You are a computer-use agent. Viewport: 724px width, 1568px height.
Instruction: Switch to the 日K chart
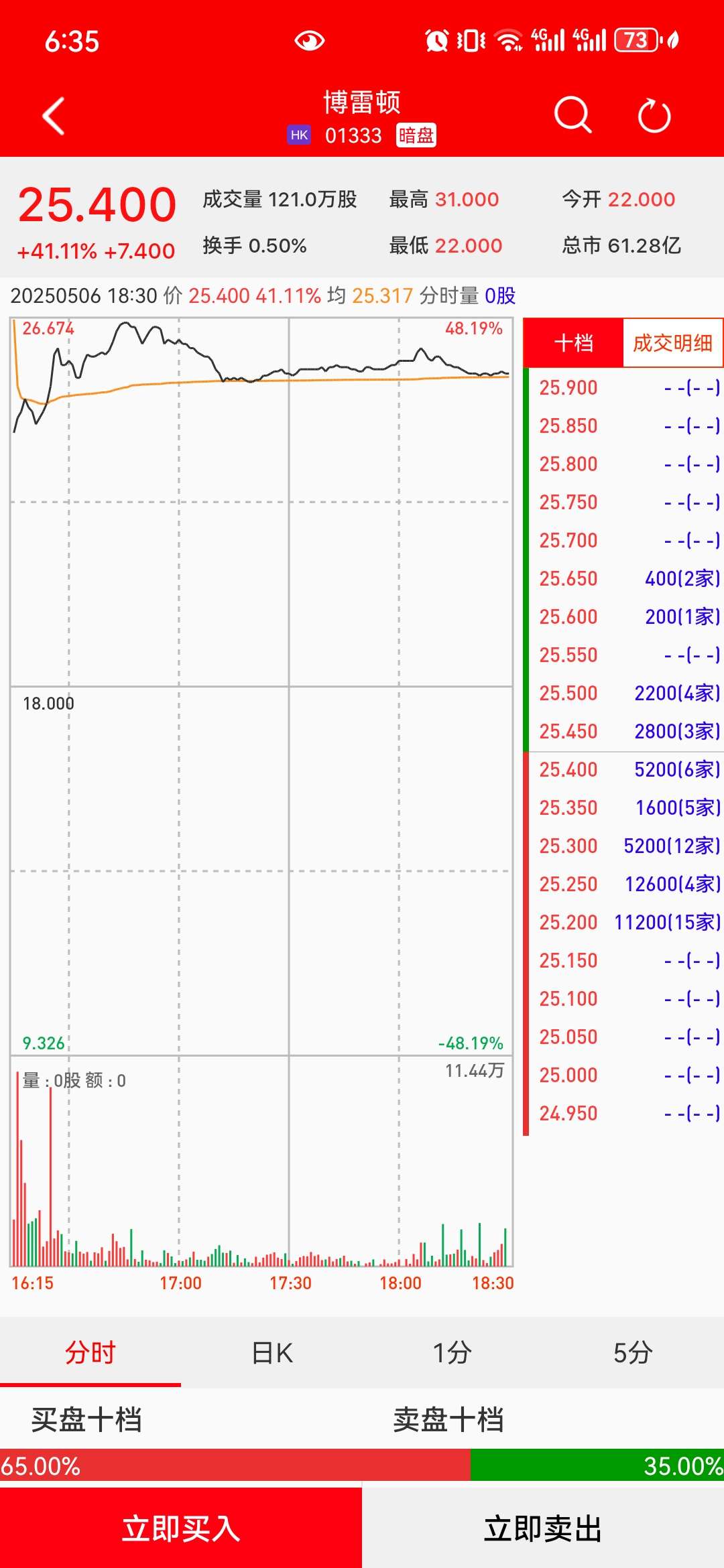(x=271, y=1352)
